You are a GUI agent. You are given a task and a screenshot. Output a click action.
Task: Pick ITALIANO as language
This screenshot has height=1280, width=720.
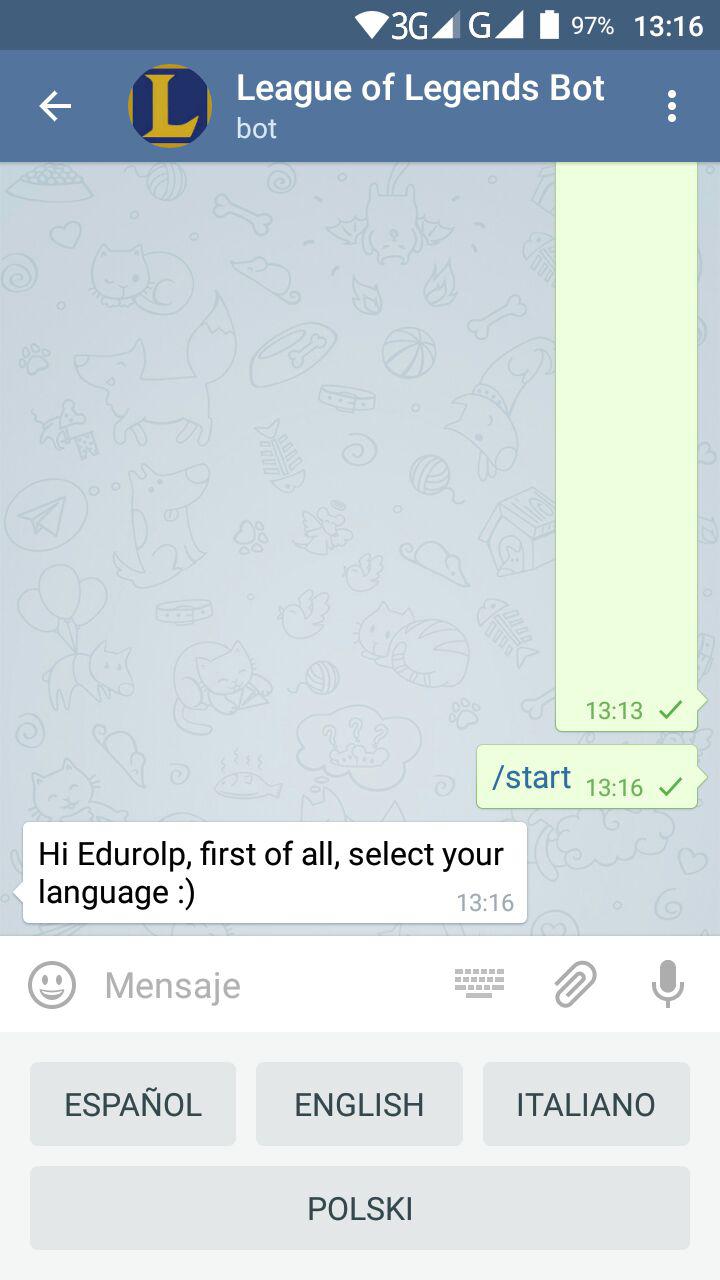586,1104
